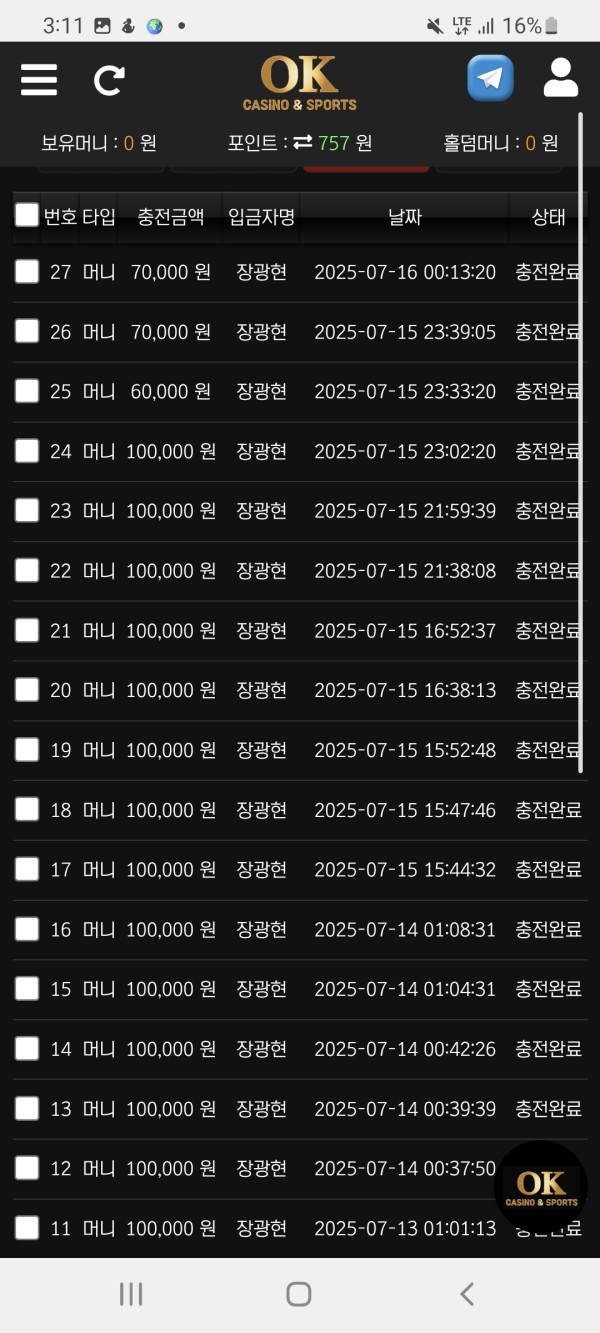The width and height of the screenshot is (600, 1333).
Task: Open the hamburger menu
Action: tap(39, 79)
